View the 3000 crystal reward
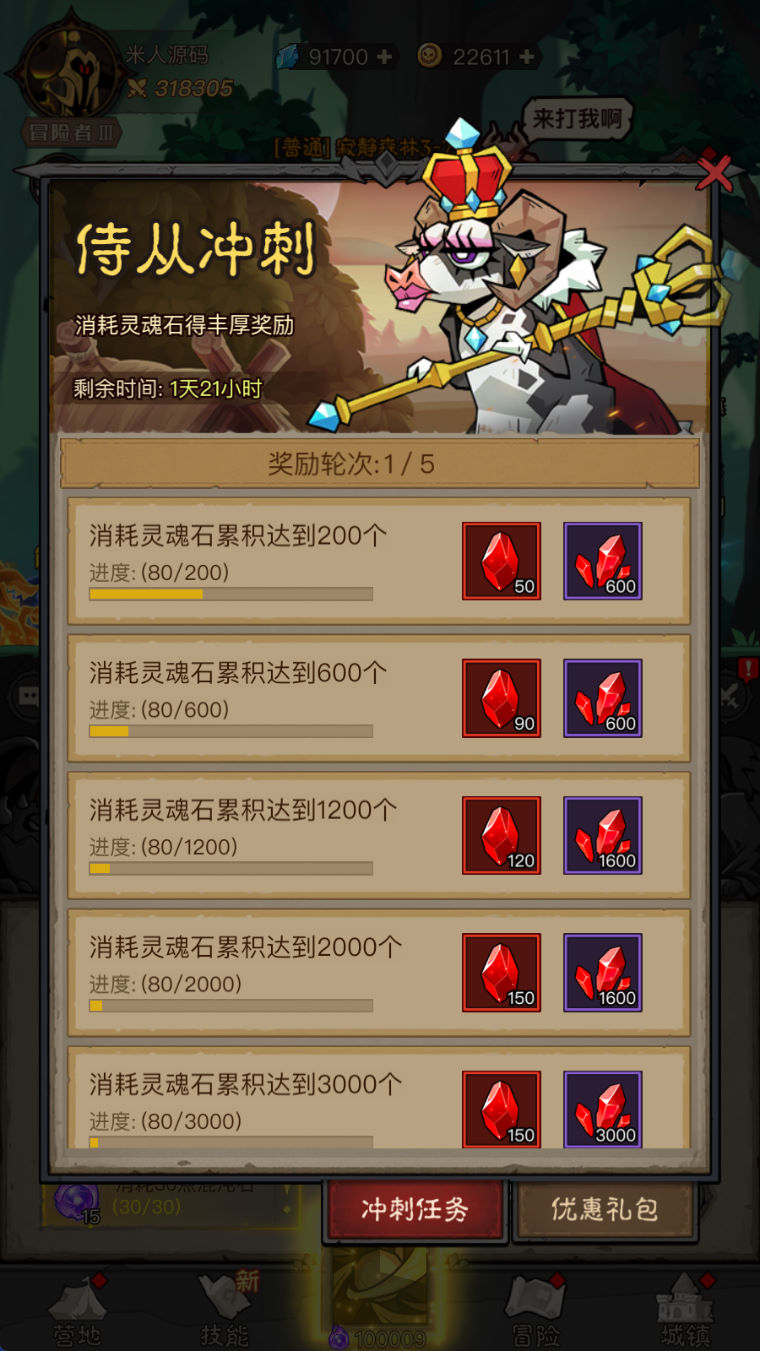760x1351 pixels. pyautogui.click(x=603, y=1108)
